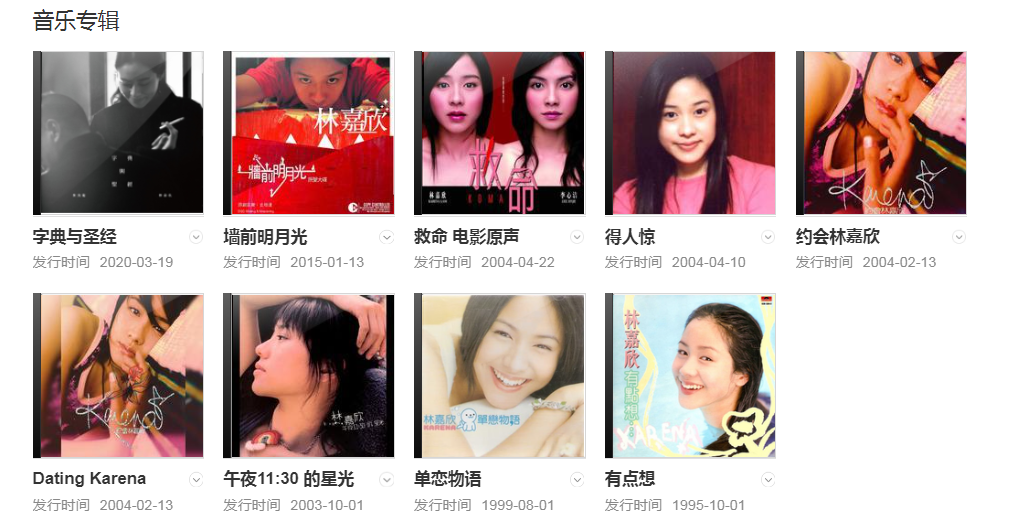Expand details arrow next to 得人惊
The height and width of the screenshot is (532, 1011).
click(x=768, y=237)
